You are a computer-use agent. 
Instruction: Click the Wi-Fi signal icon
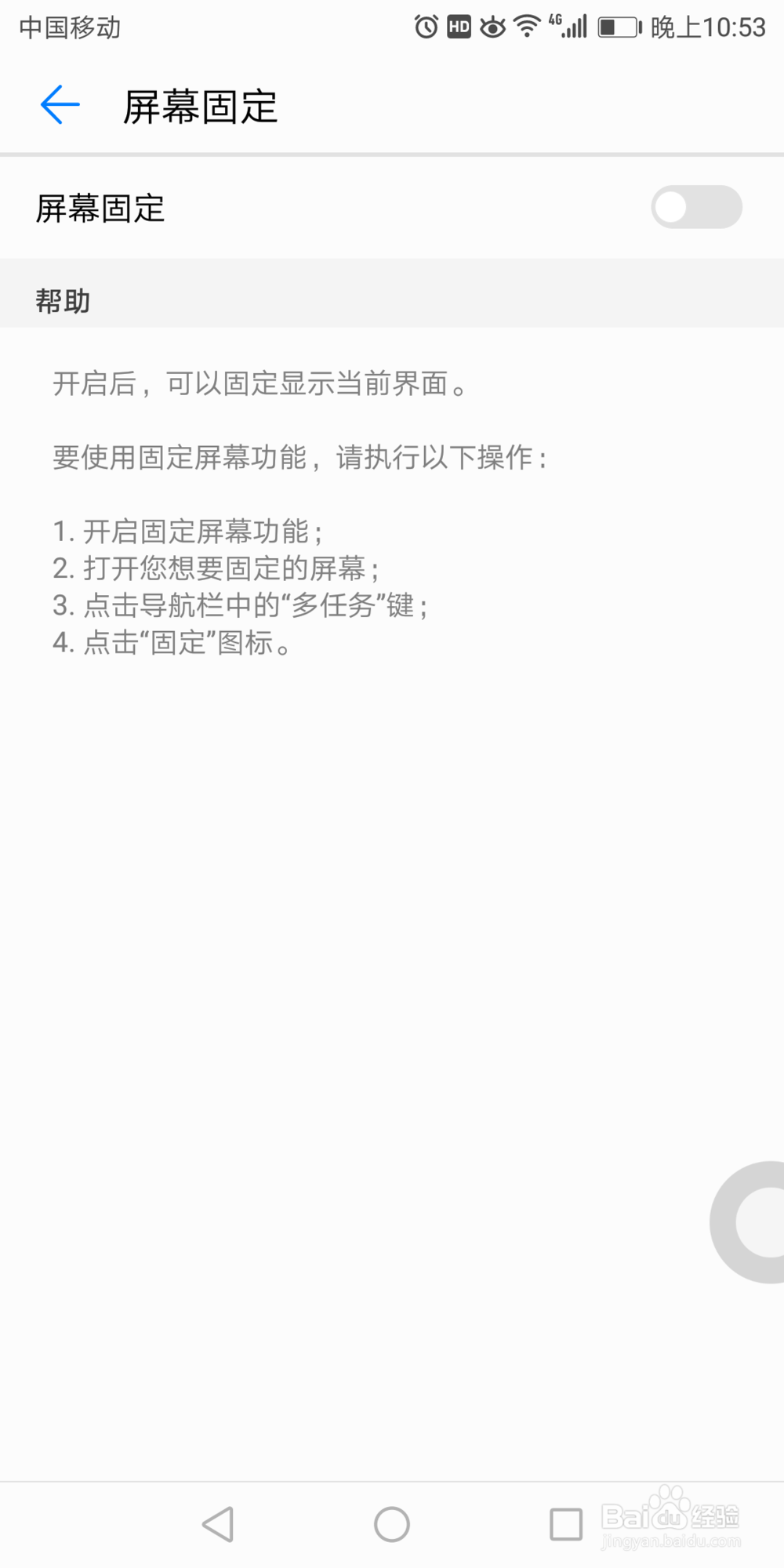pyautogui.click(x=525, y=26)
